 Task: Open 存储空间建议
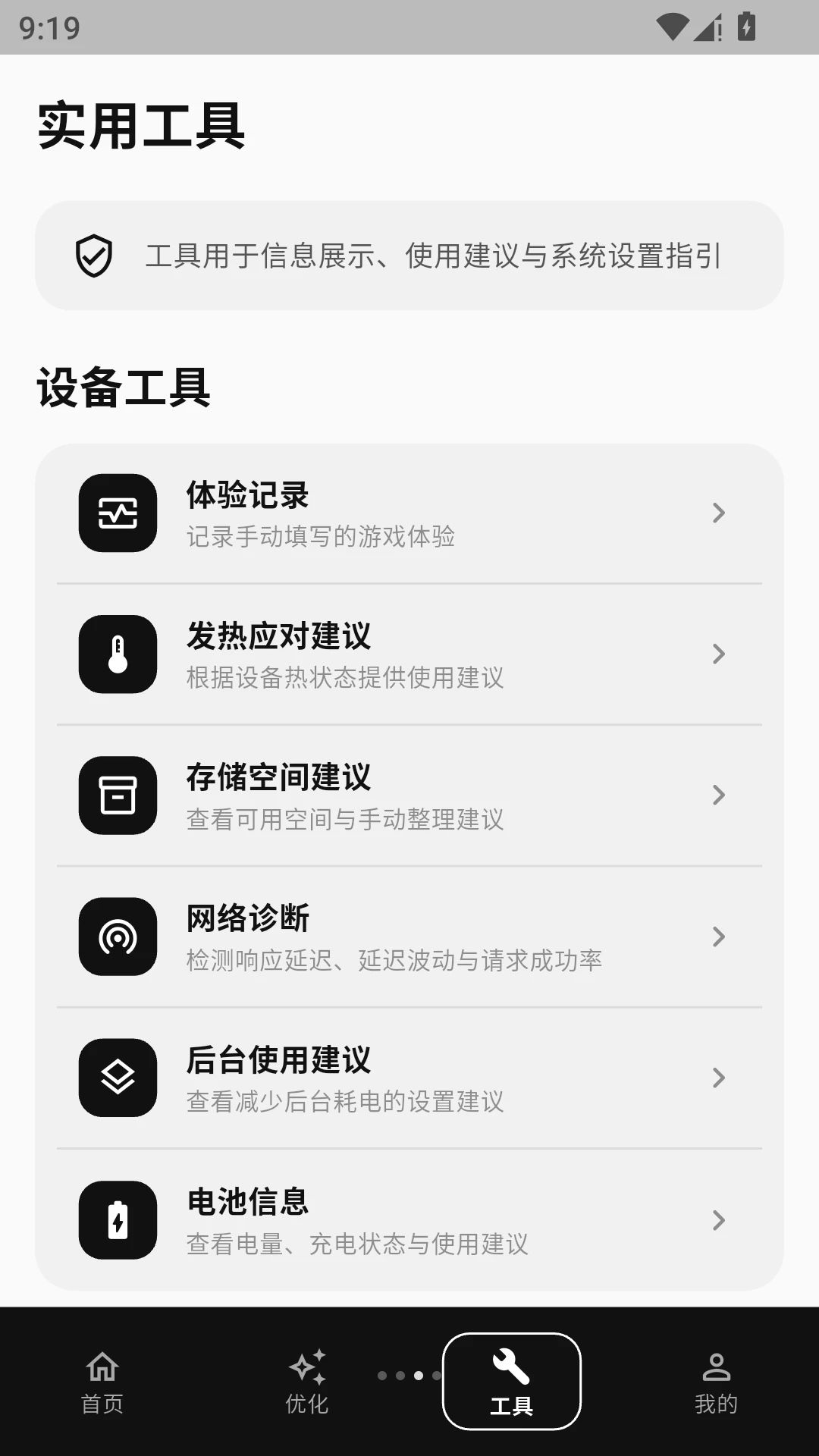409,795
